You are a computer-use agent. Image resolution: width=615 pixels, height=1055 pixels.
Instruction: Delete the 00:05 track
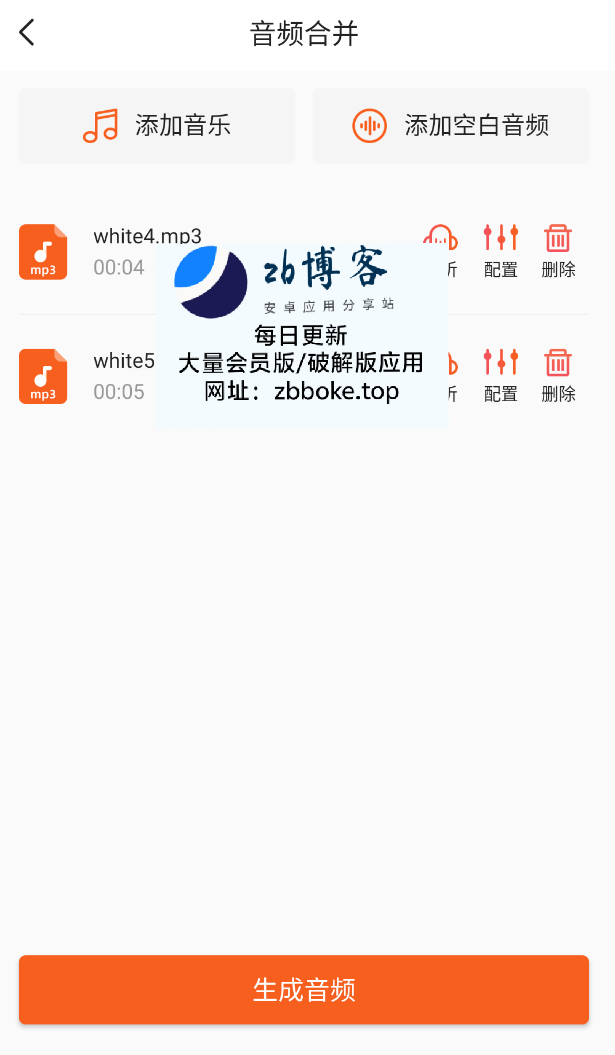558,376
